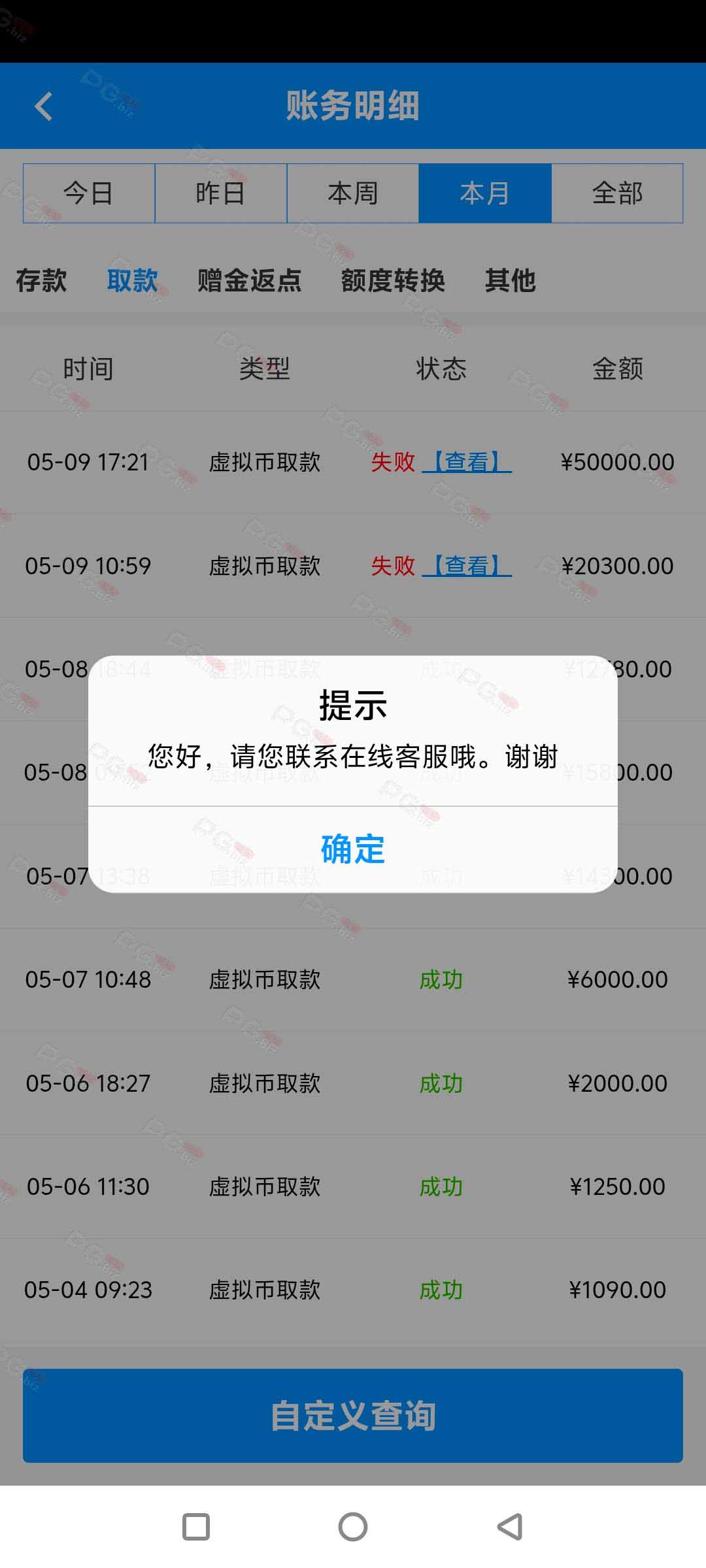Confirm the dialog with 确定
The width and height of the screenshot is (706, 1568).
pos(353,849)
